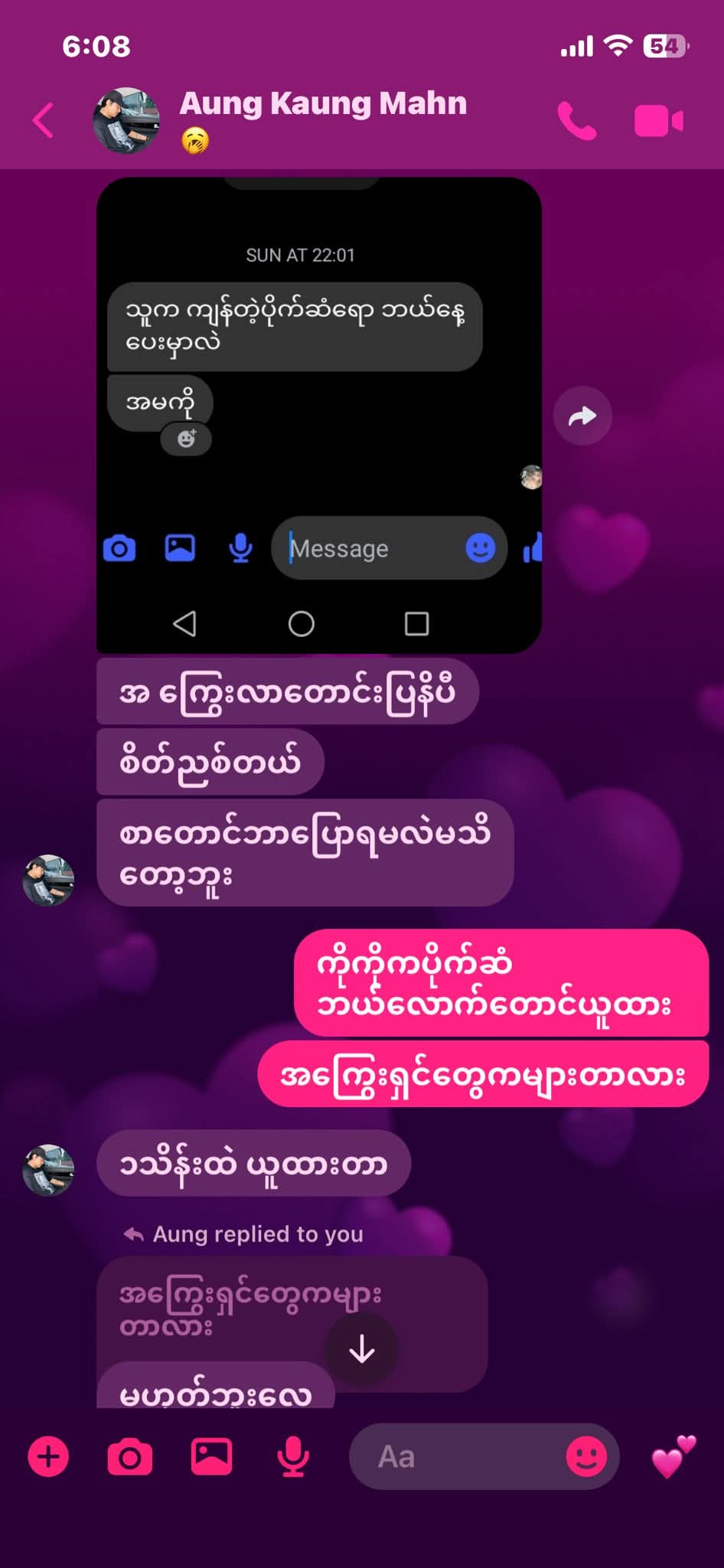Start a voice call with Aung Kaung Mahn
Screen dimensions: 724x1568
coord(576,121)
